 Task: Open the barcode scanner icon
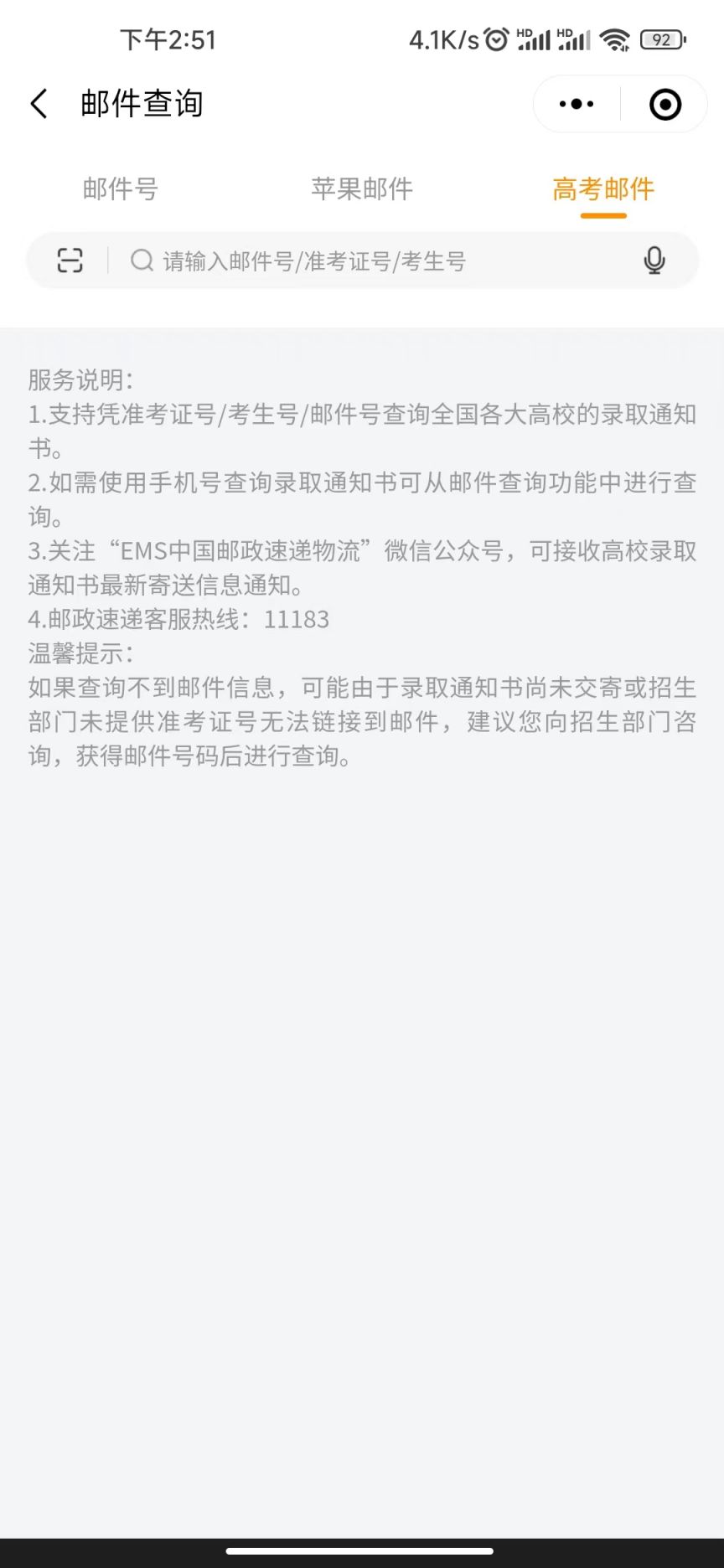70,260
